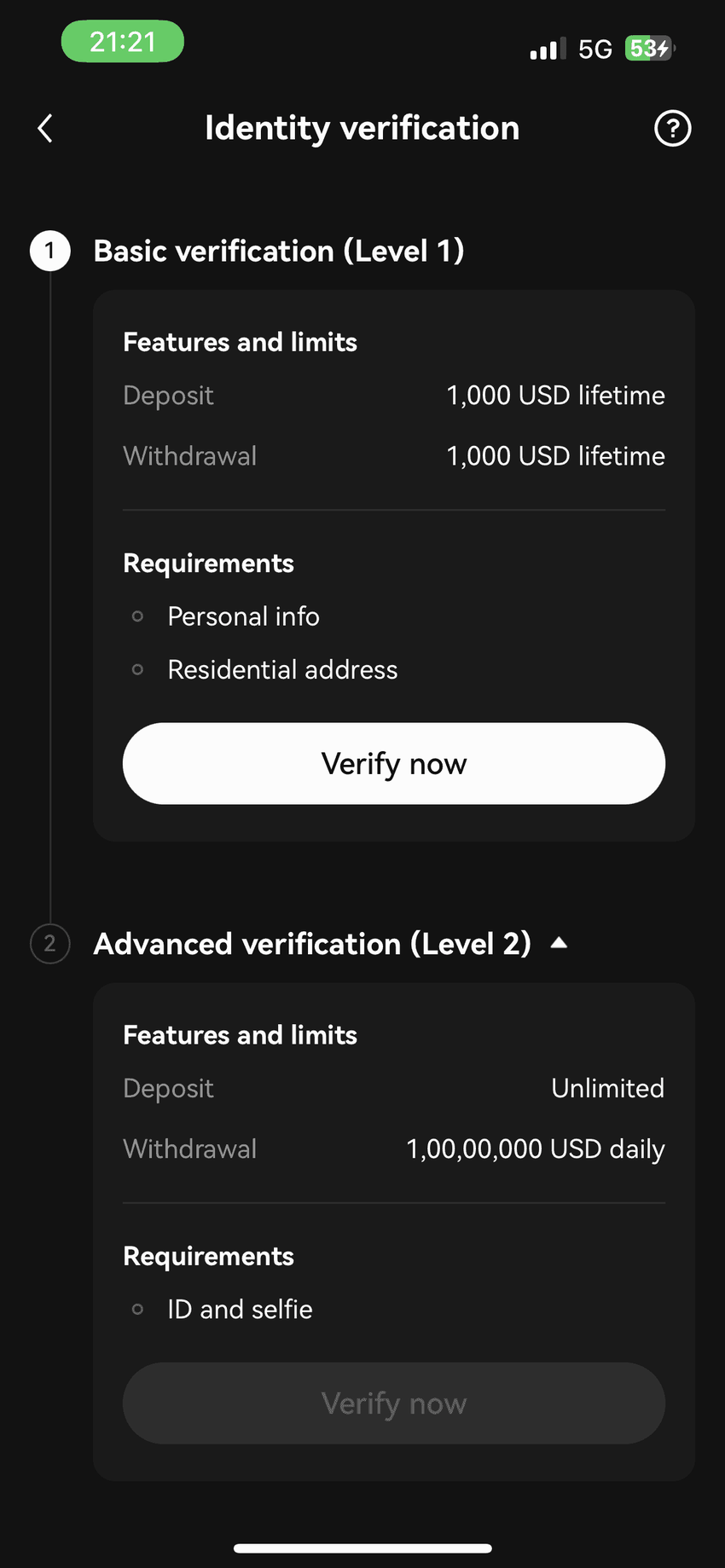Collapse Advanced verification (Level 2) section
Viewport: 725px width, 1568px height.
pos(559,943)
